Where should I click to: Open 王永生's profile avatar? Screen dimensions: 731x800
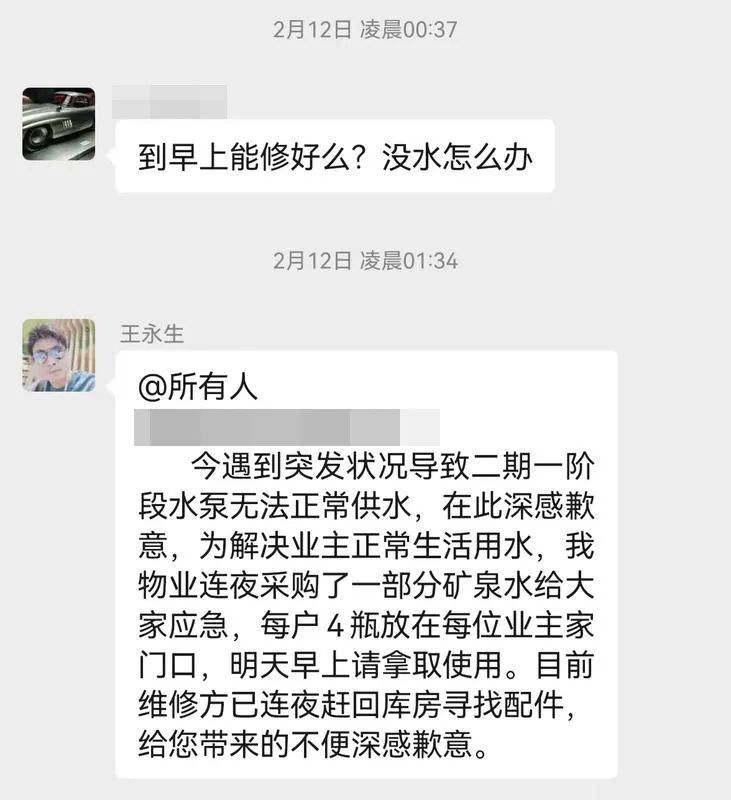pyautogui.click(x=59, y=355)
